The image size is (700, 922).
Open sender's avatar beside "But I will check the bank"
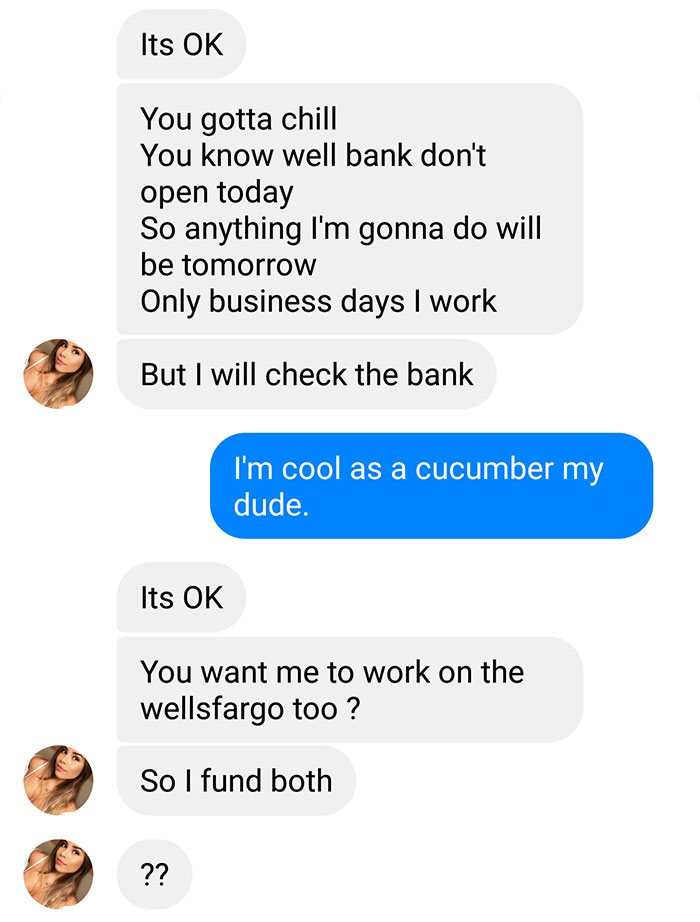pos(58,374)
